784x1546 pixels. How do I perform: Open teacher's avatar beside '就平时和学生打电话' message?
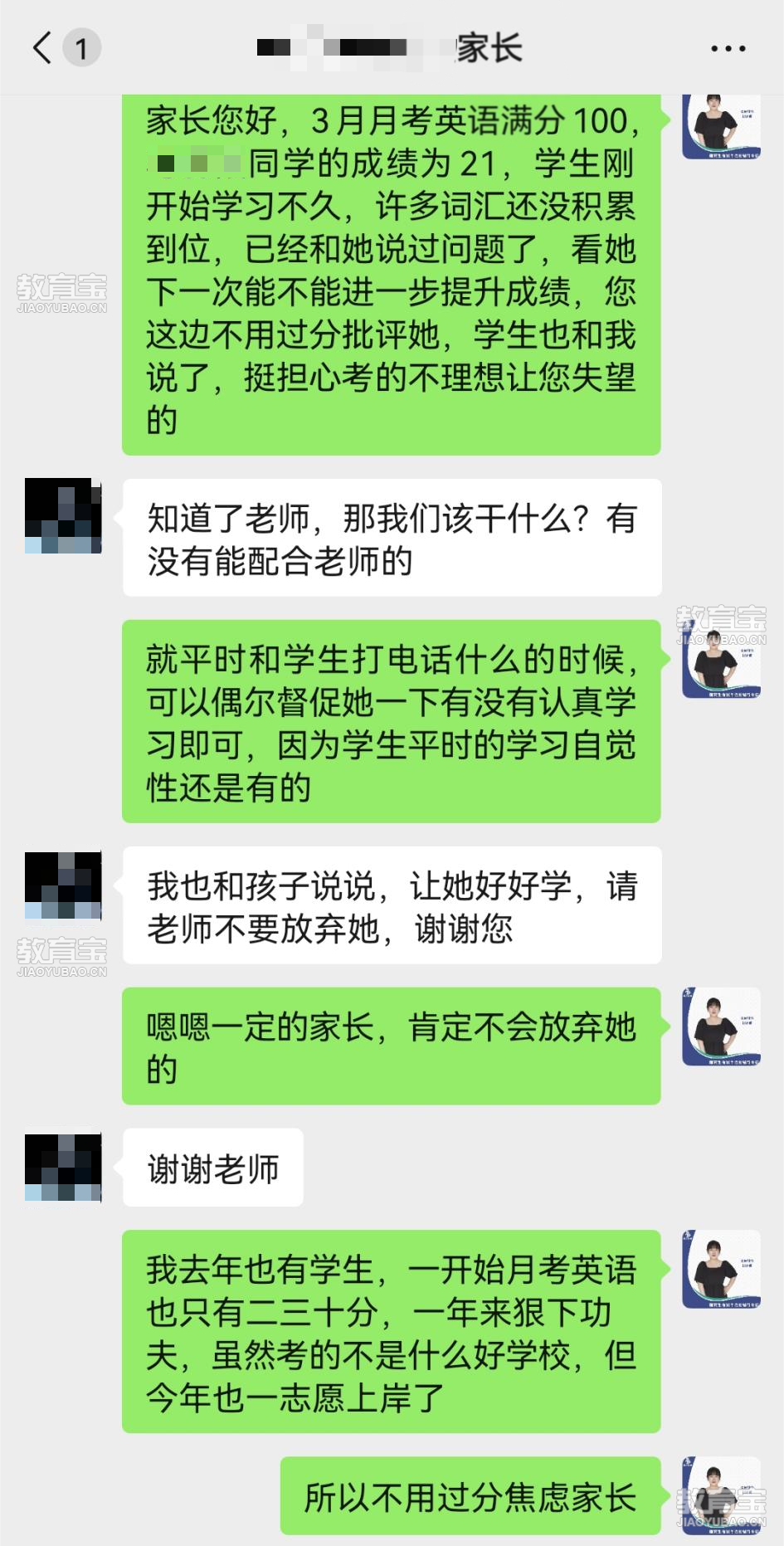pos(721,660)
